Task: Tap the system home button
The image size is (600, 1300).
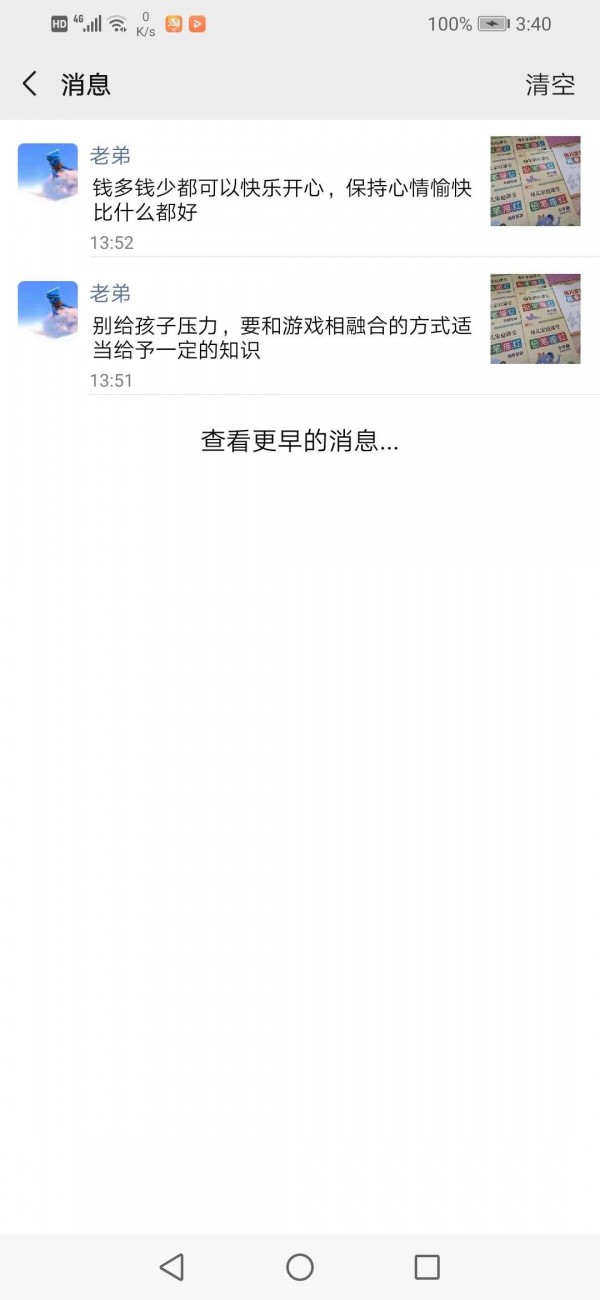Action: 300,1267
